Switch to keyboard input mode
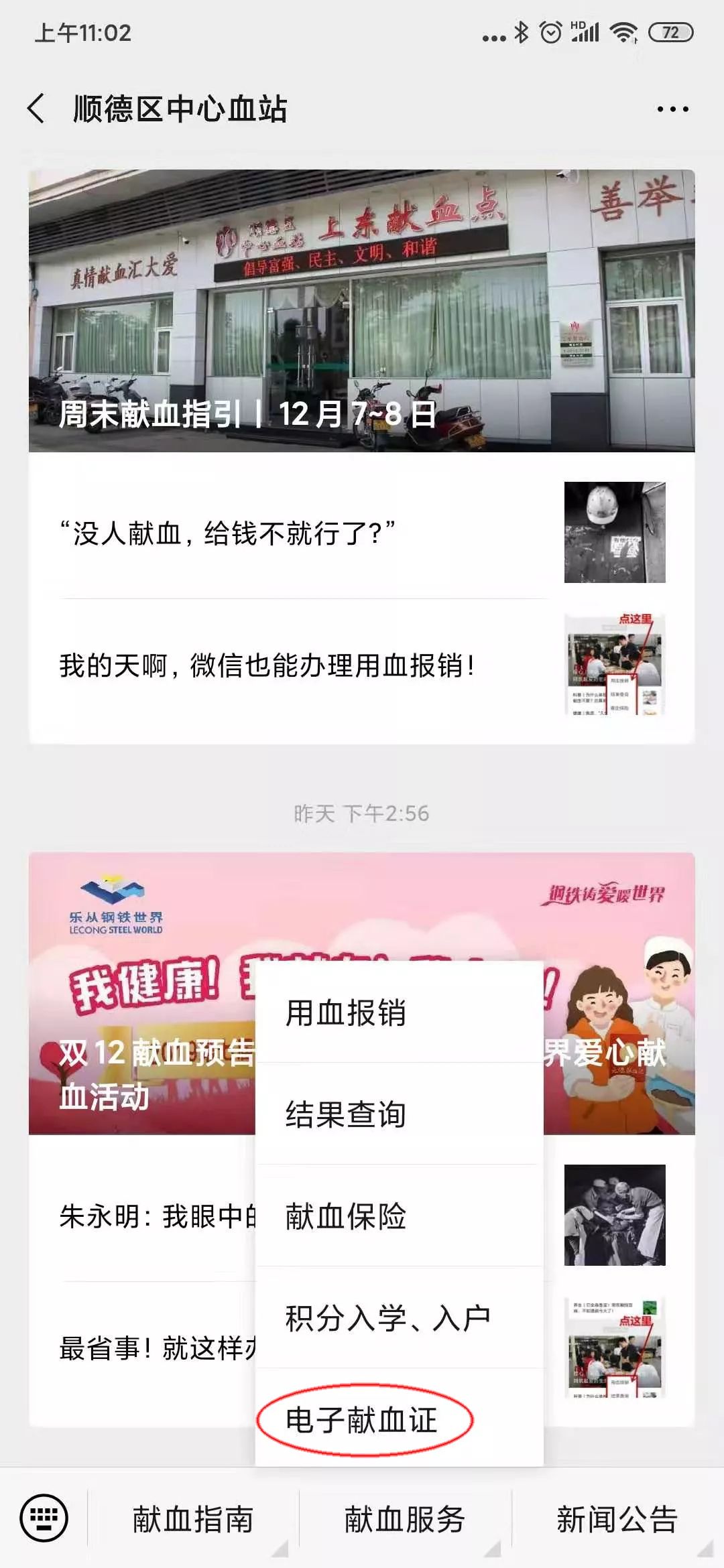 (x=44, y=1518)
